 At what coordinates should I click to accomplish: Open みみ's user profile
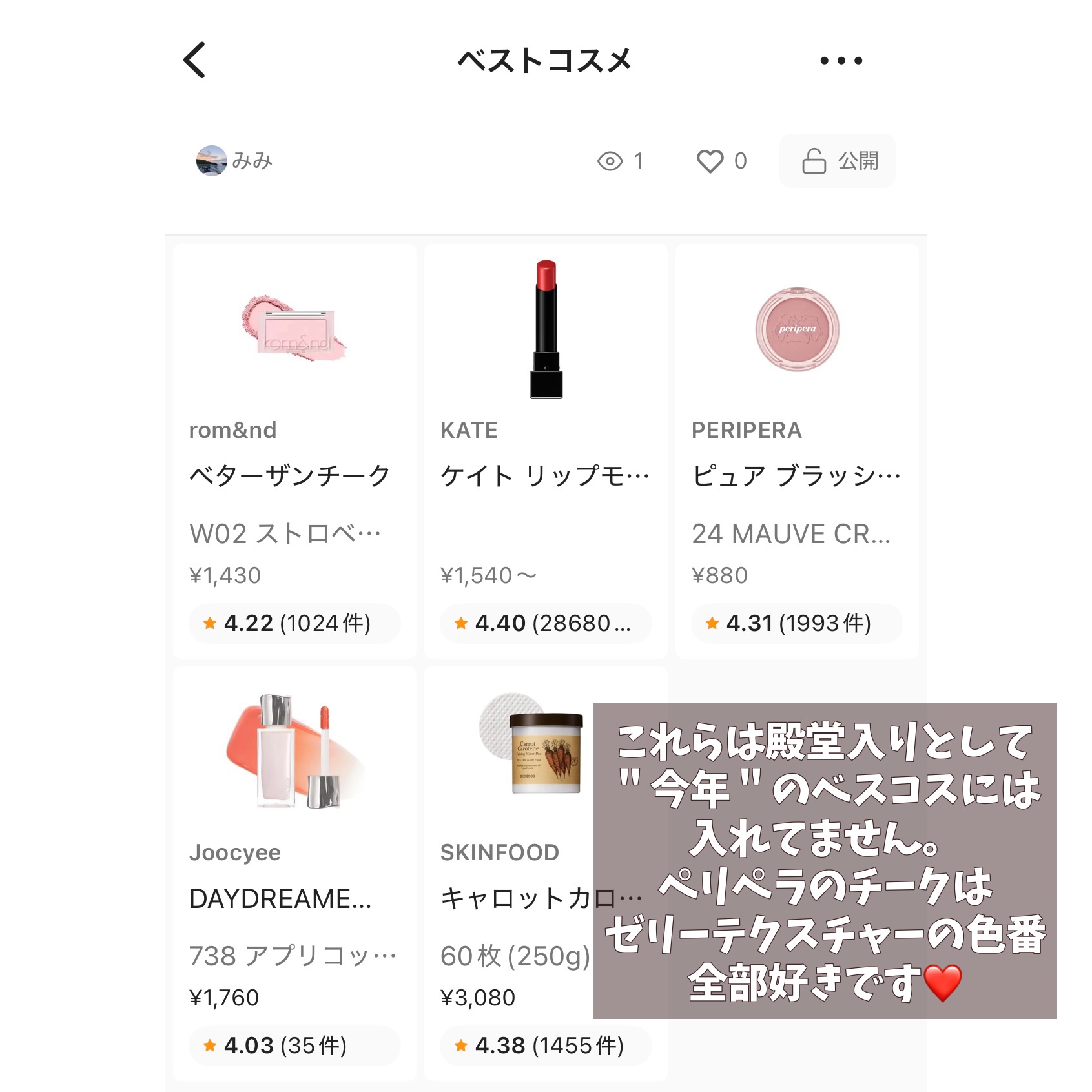[x=234, y=161]
